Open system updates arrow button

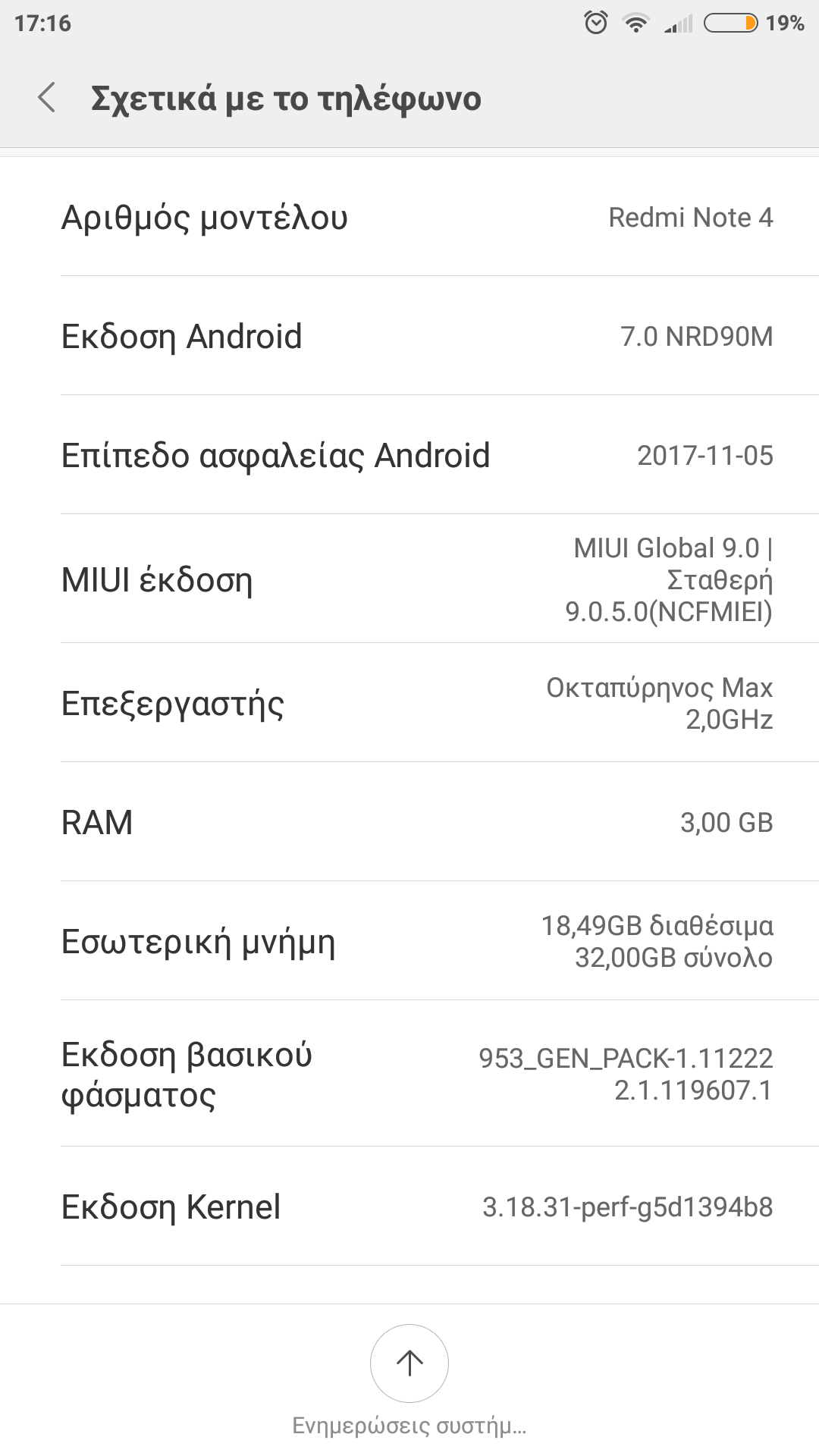click(x=409, y=1363)
